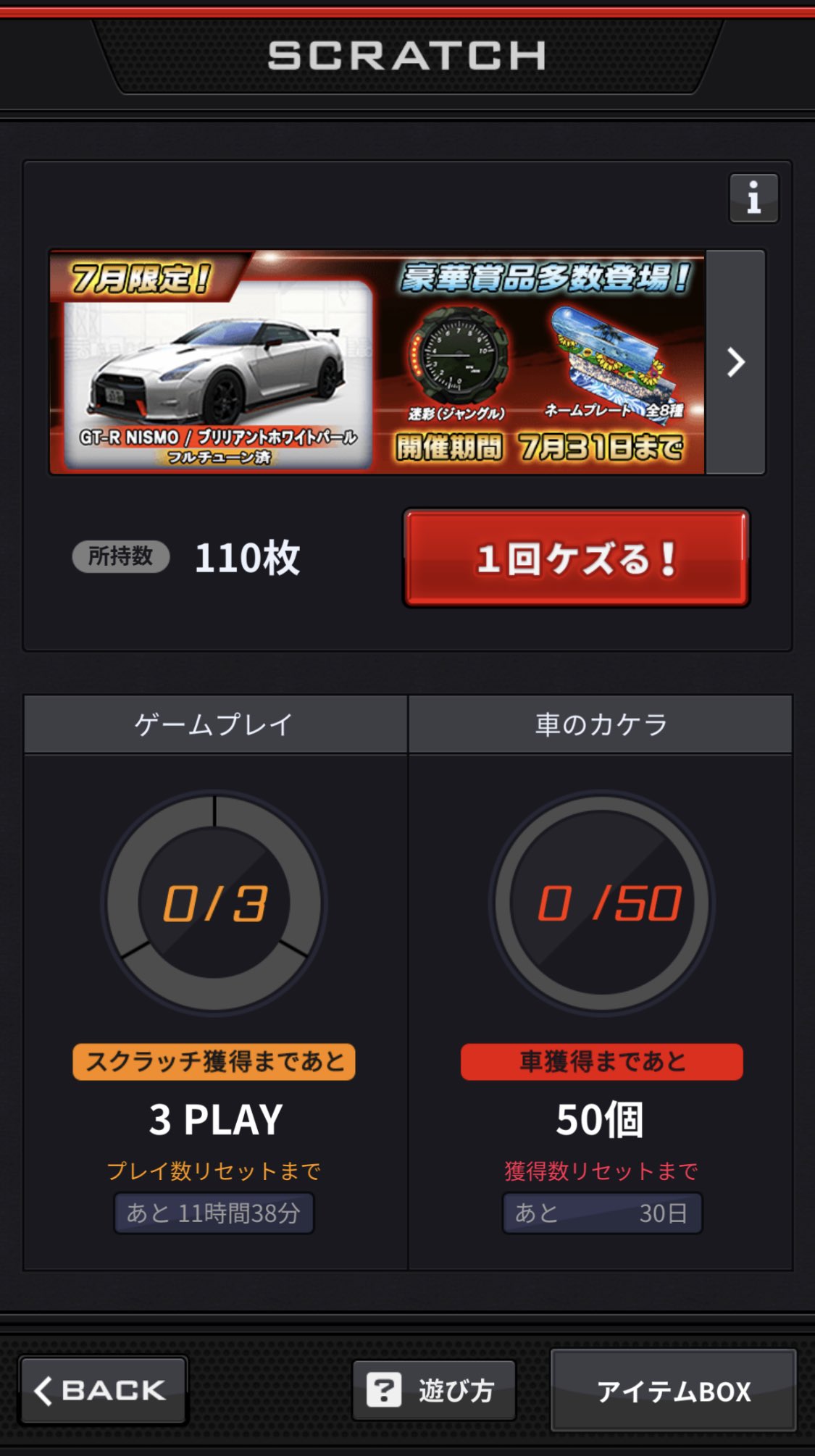Open アイテムBOX
Viewport: 815px width, 1456px height.
tap(673, 1390)
